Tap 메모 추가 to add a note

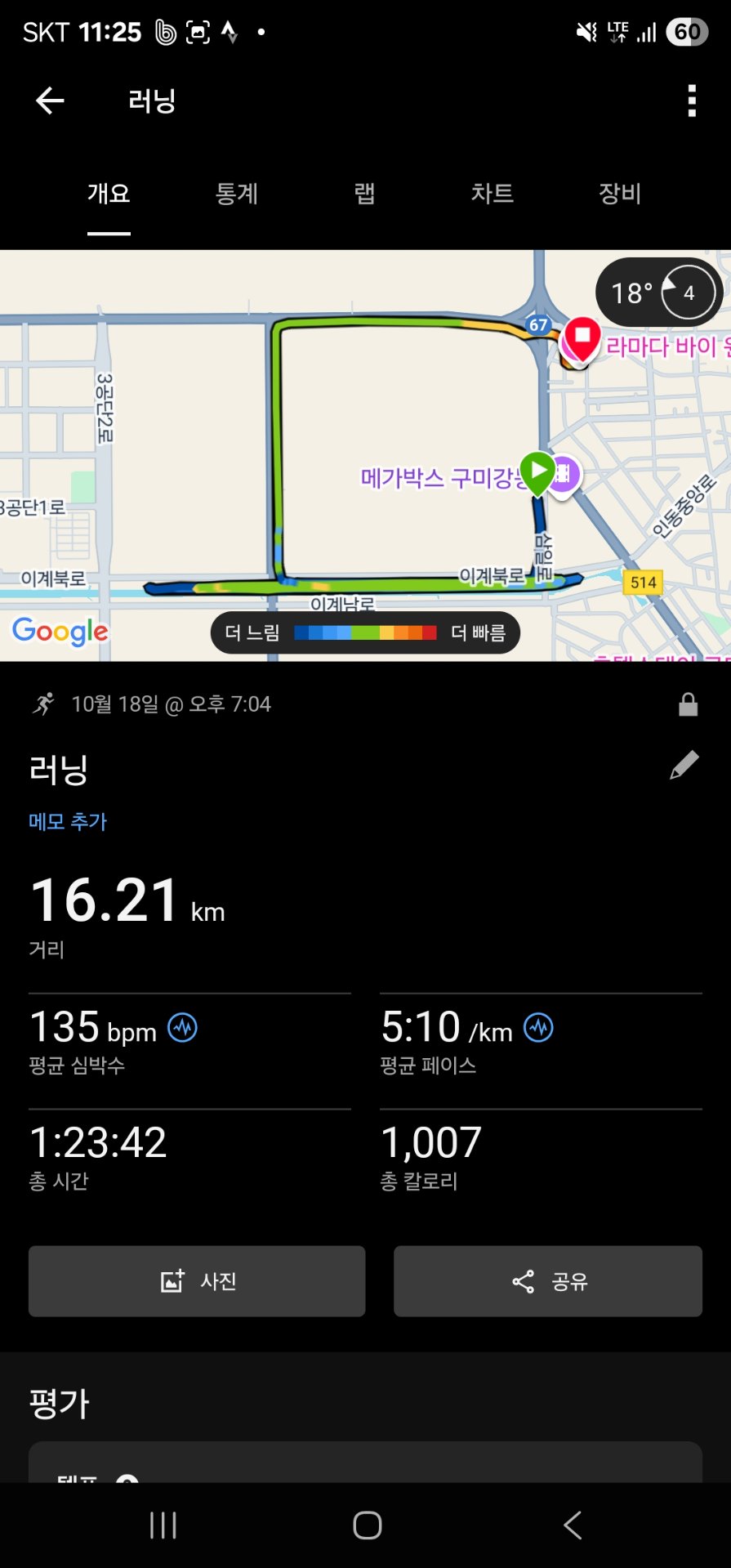pos(68,821)
